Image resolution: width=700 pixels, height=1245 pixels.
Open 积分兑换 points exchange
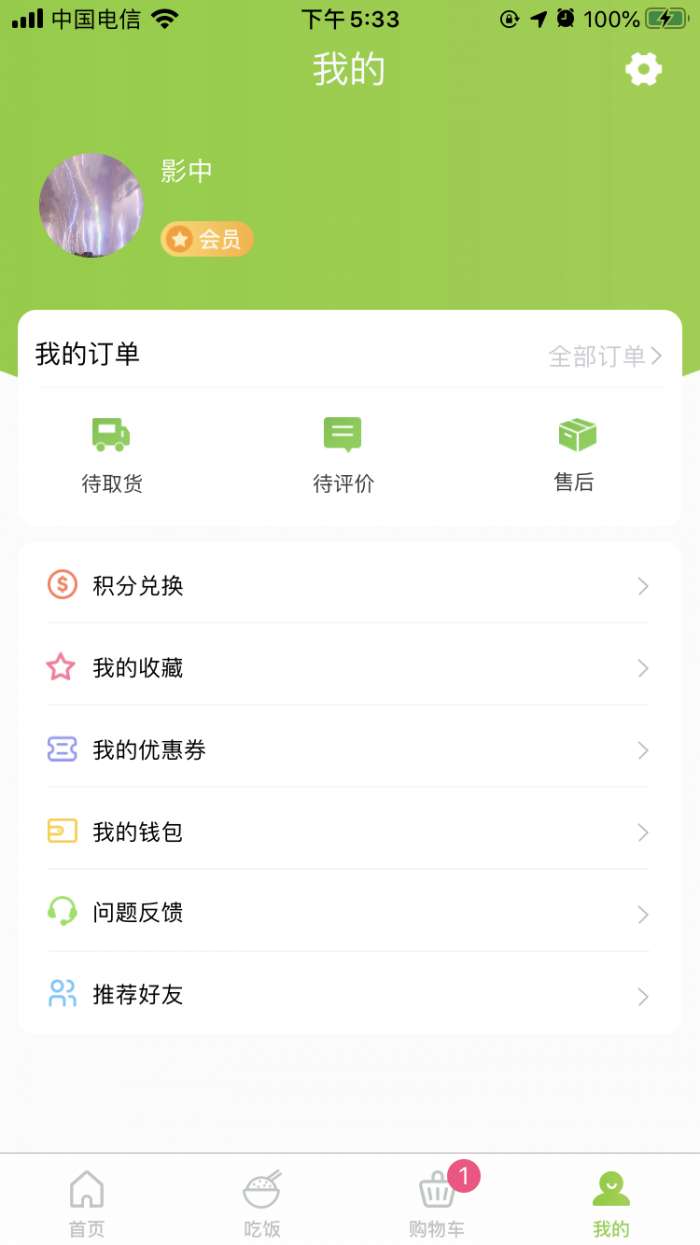pos(348,585)
